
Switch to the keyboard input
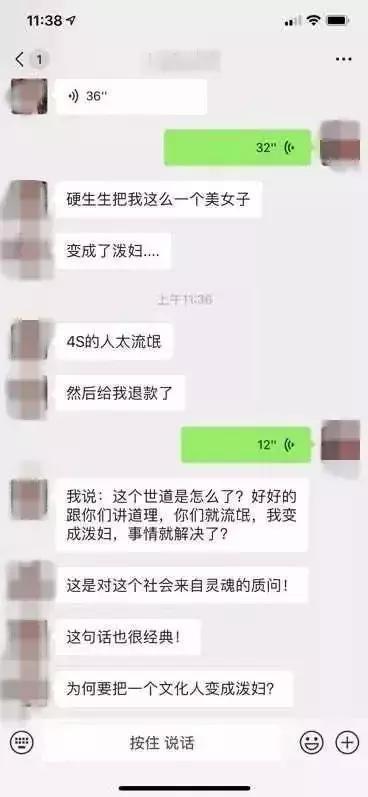(21, 743)
